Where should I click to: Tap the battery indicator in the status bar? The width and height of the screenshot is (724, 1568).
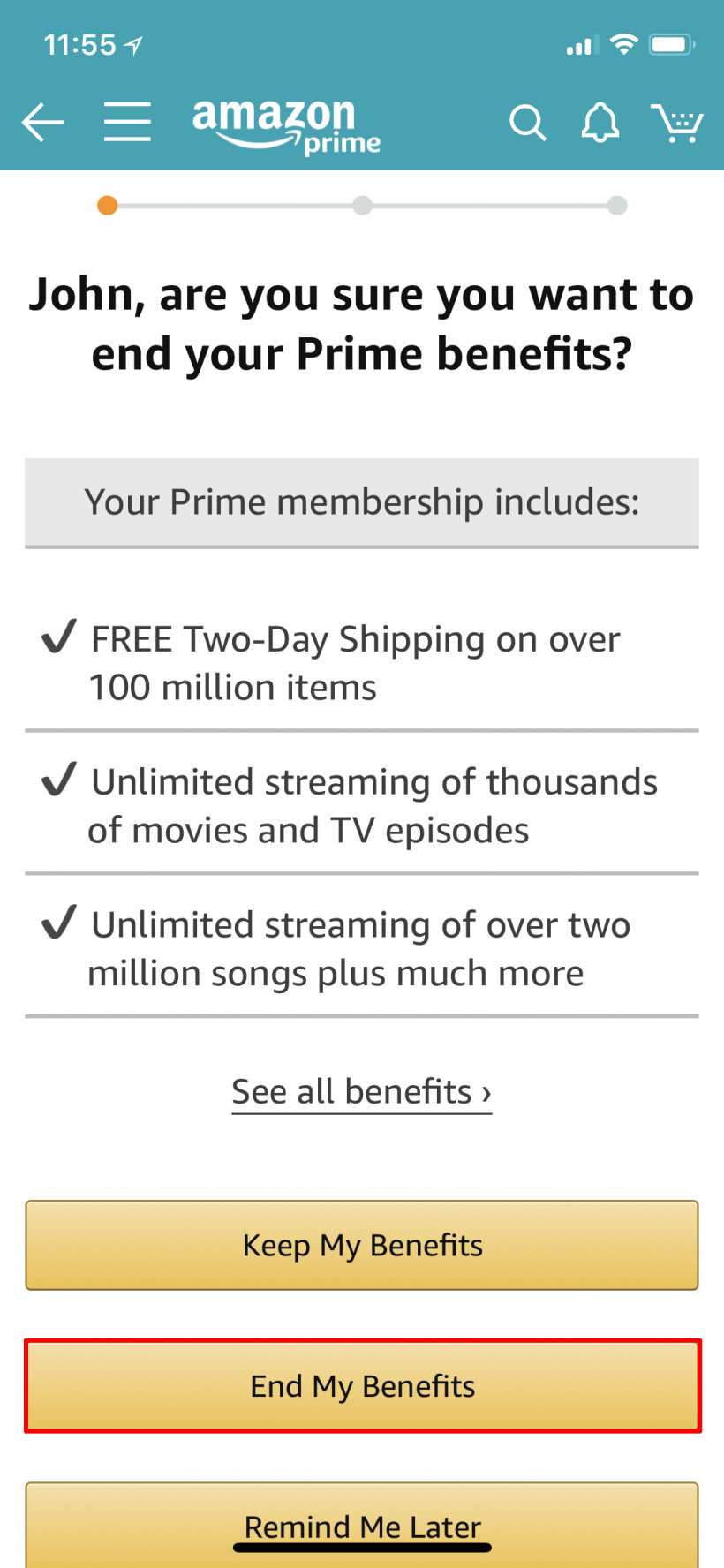click(673, 42)
